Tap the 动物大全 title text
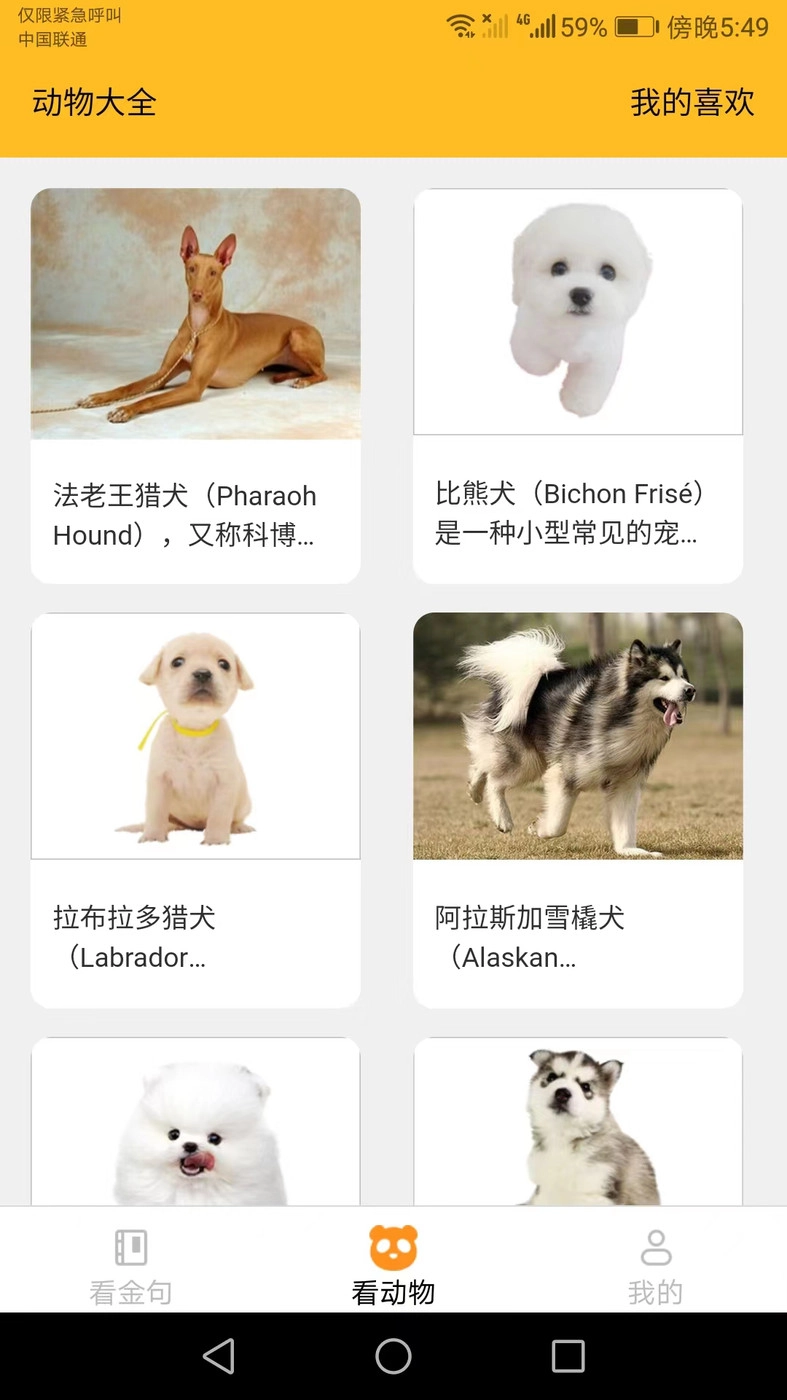Image resolution: width=787 pixels, height=1400 pixels. coord(91,102)
